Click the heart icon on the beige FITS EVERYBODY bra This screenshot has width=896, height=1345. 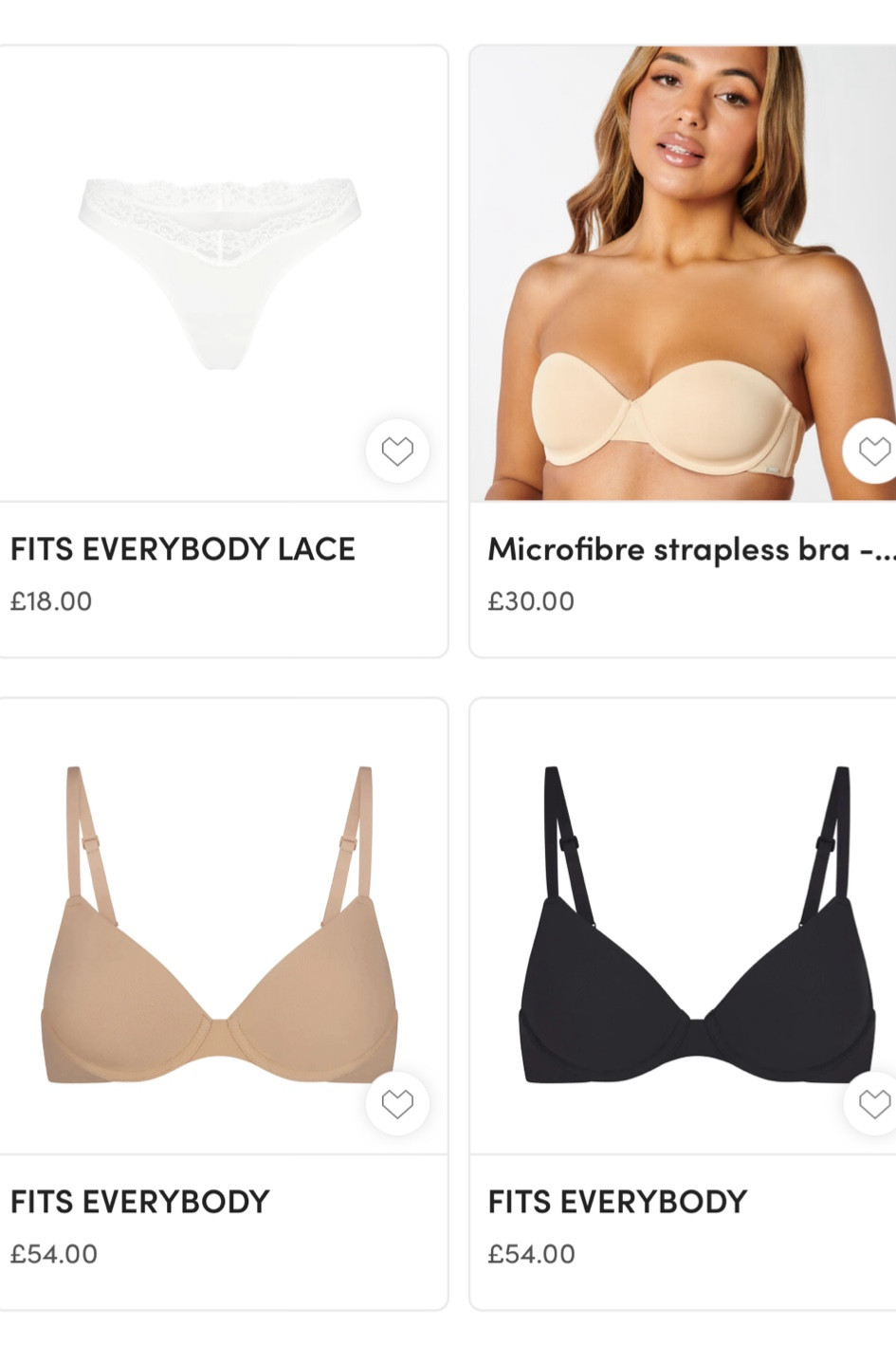tap(397, 1103)
